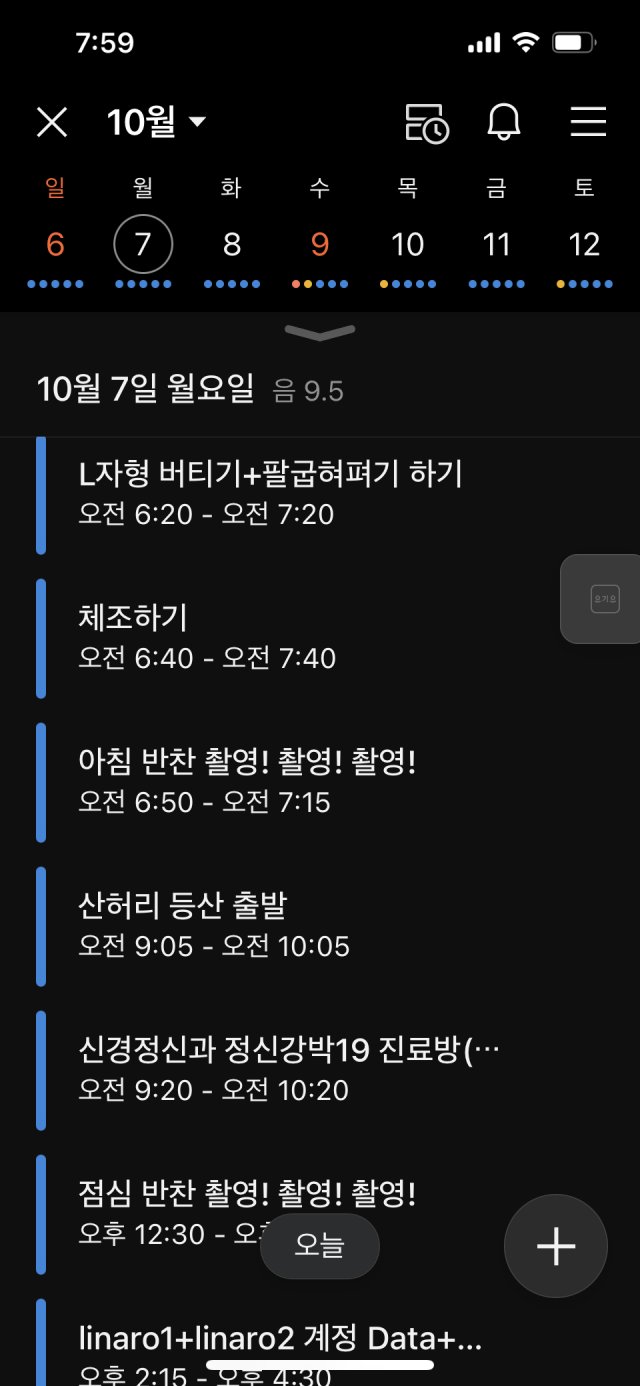Close the calendar view
Screen dimensions: 640x1386
pyautogui.click(x=52, y=123)
